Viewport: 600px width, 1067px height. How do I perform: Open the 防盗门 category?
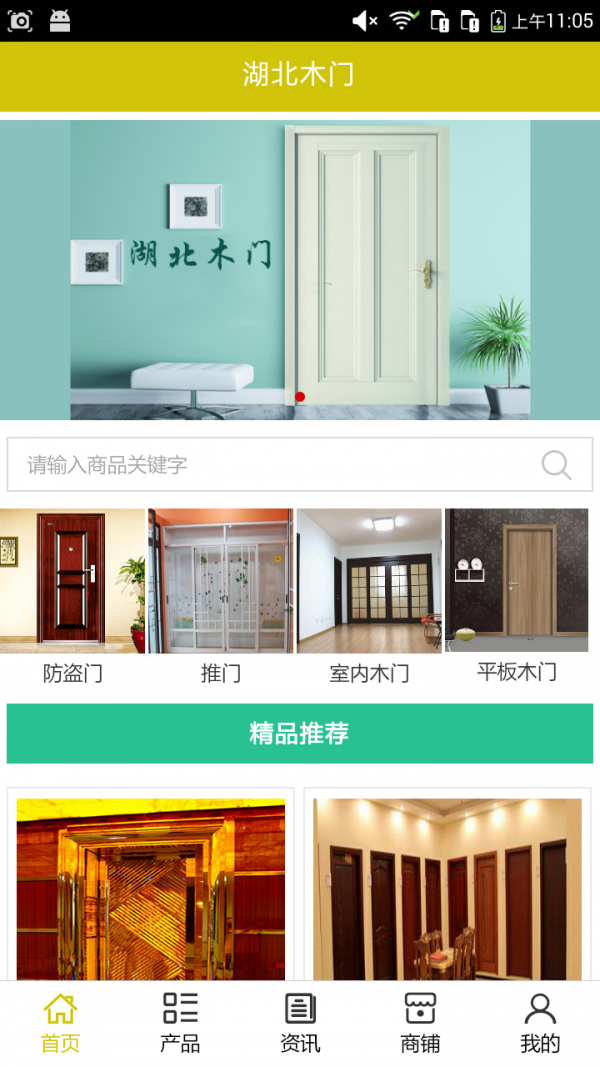73,595
